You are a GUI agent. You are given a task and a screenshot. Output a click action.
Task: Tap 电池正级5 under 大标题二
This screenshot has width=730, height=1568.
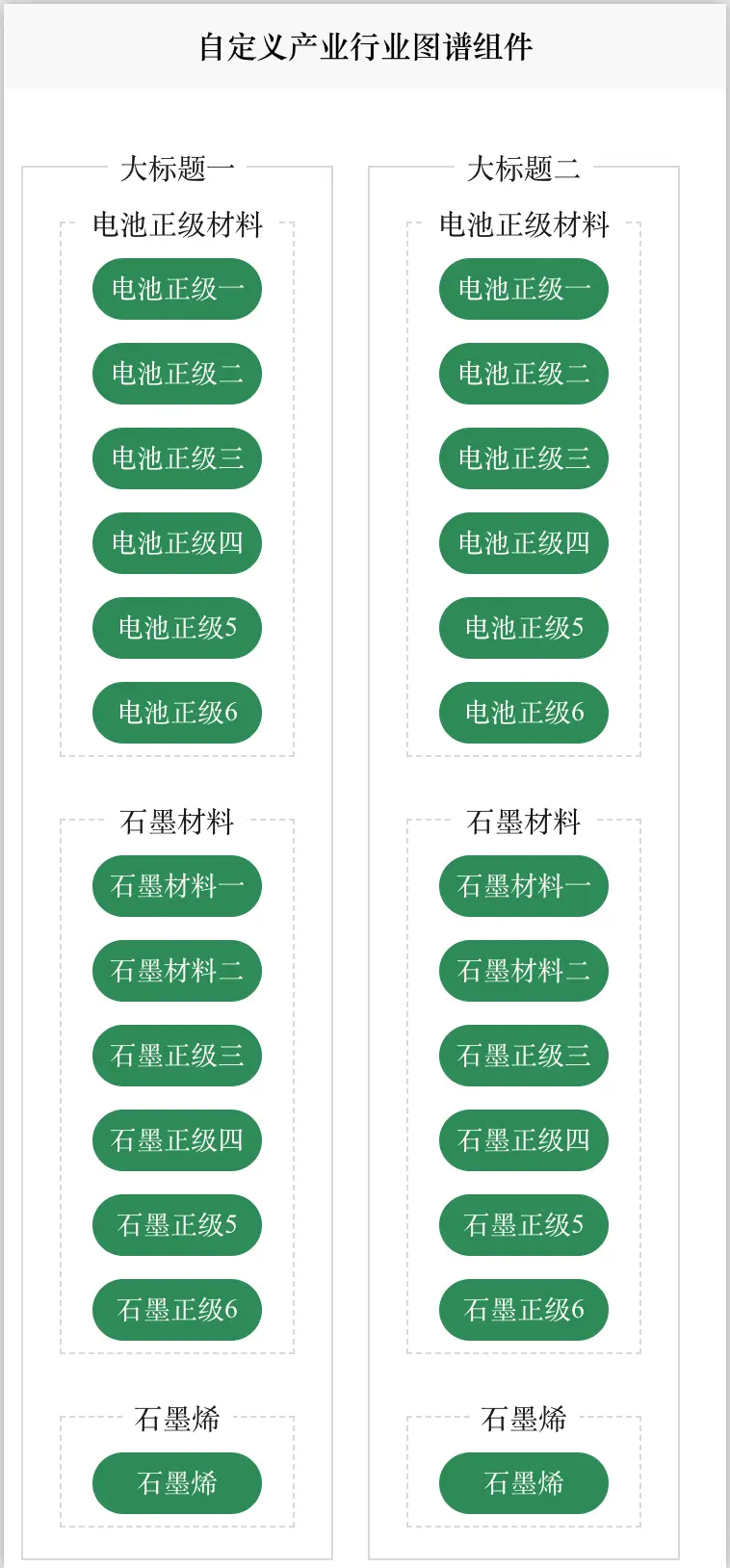[x=524, y=628]
